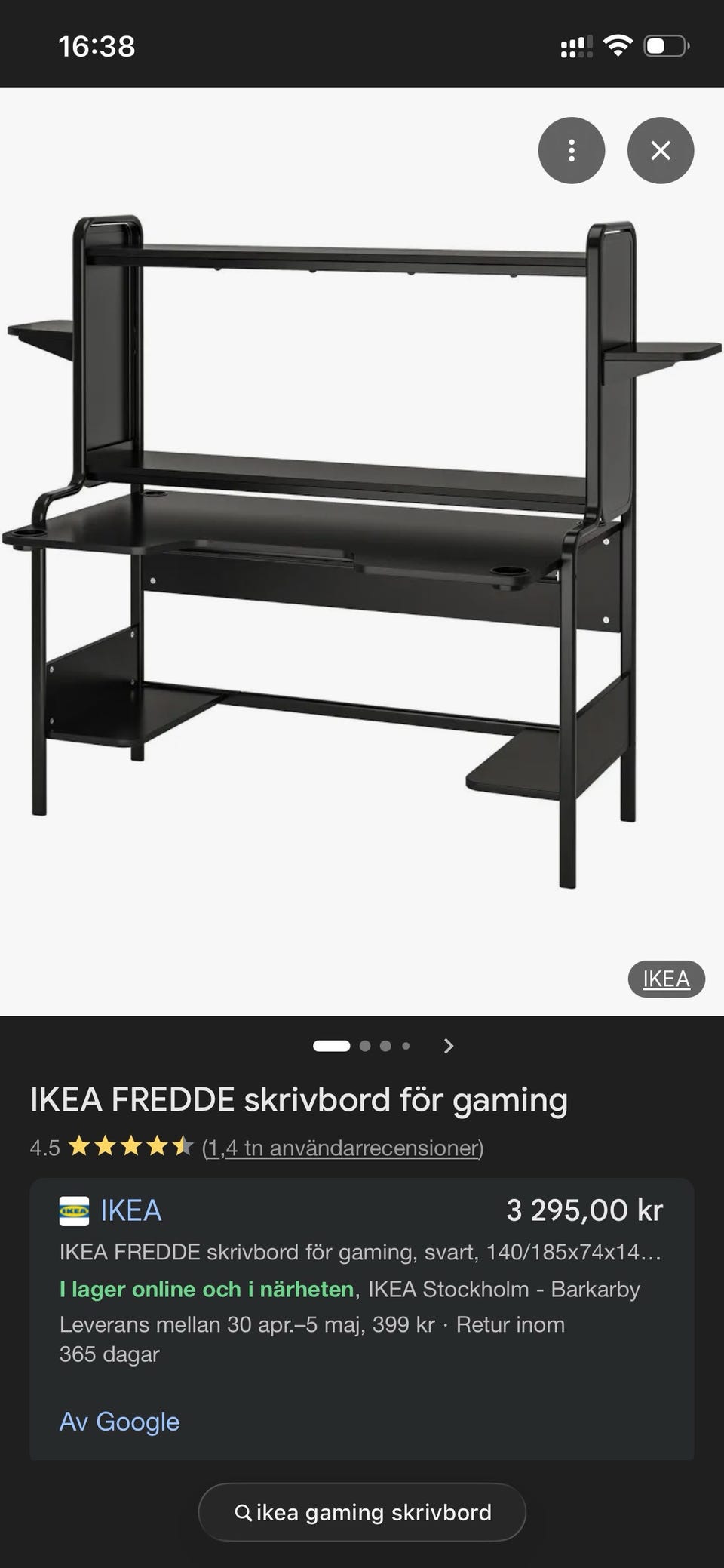724x1568 pixels.
Task: Tap the Av Google link
Action: 119,1422
